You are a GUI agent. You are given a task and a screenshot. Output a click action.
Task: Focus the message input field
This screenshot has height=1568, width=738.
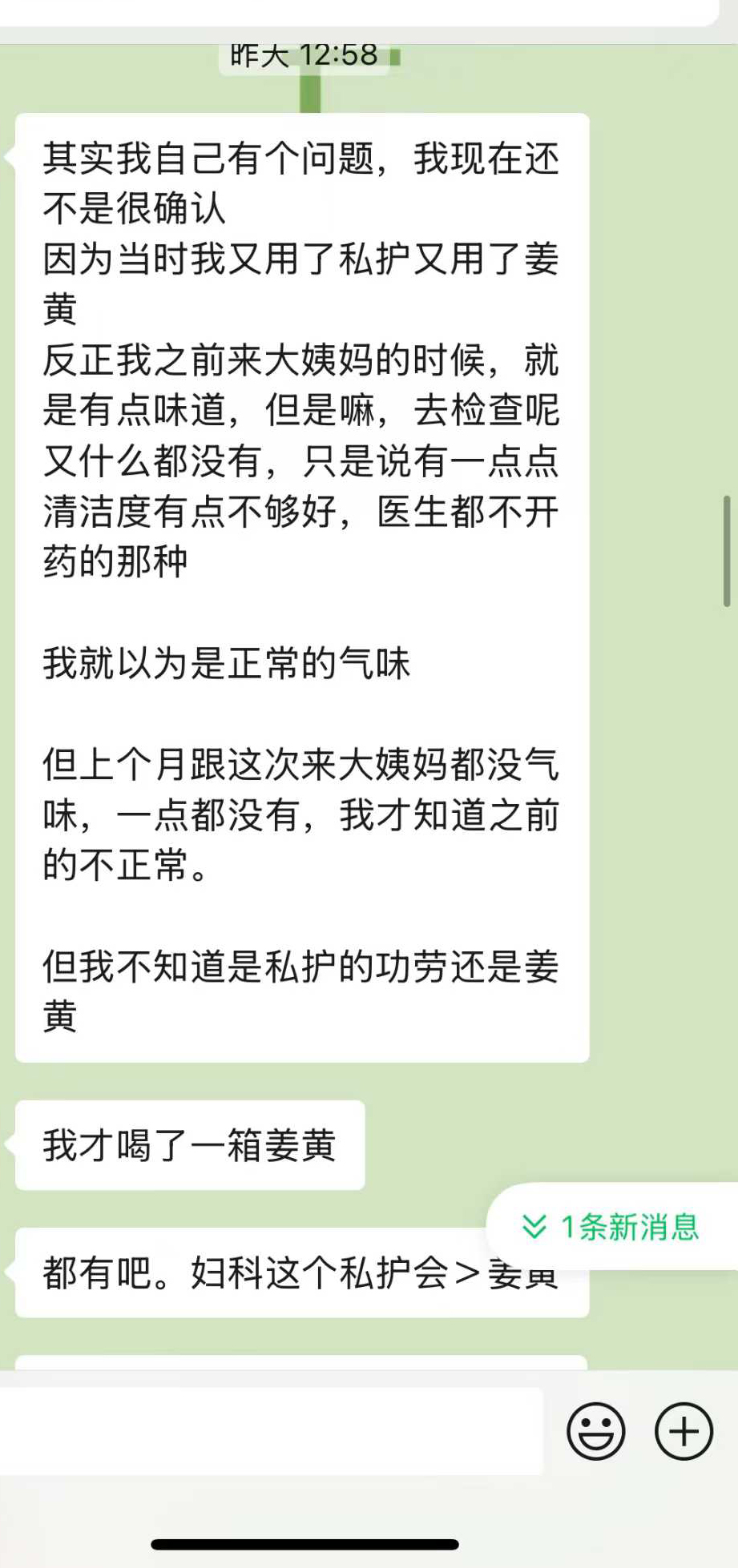click(271, 1431)
